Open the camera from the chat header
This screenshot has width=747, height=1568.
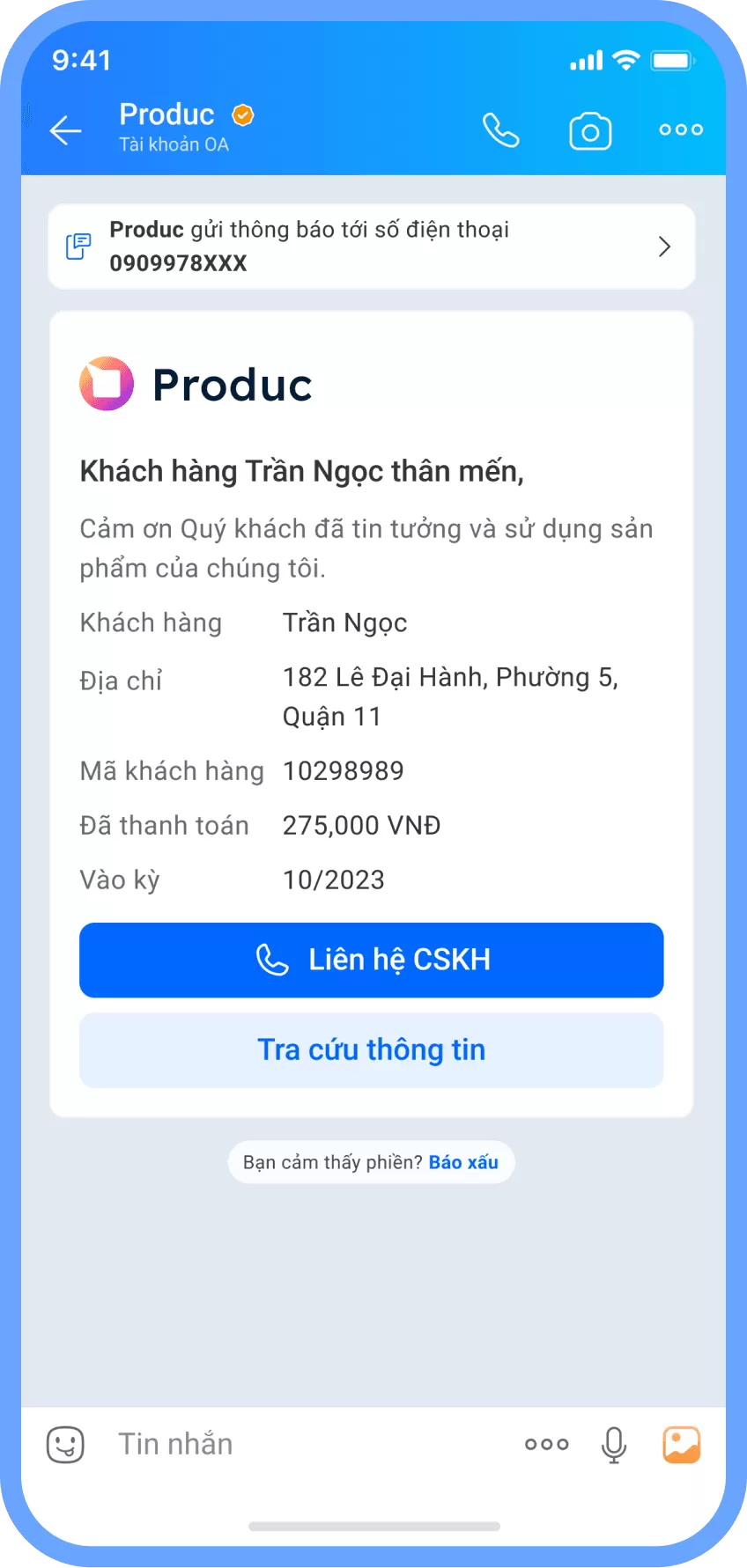click(590, 129)
